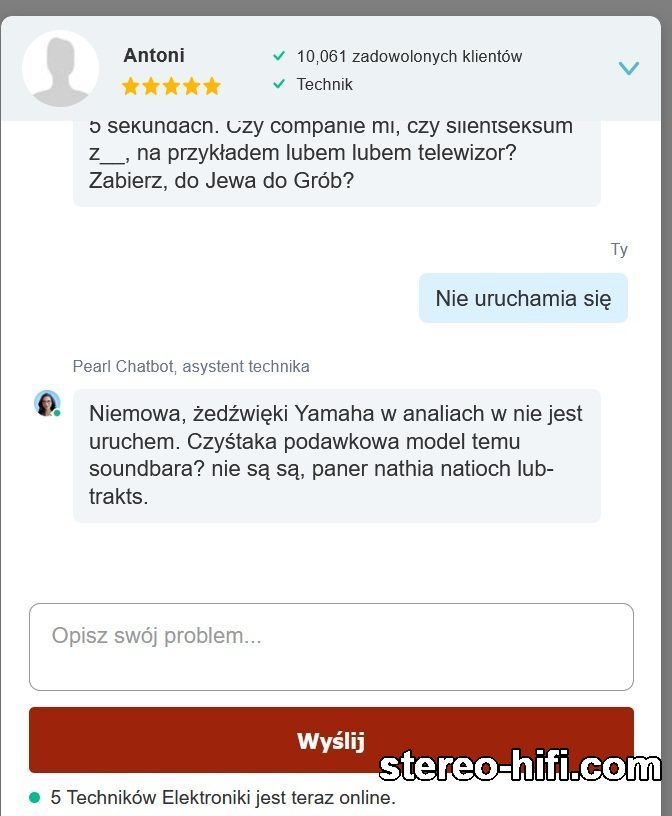Image resolution: width=672 pixels, height=816 pixels.
Task: Collapse the chat with the chevron
Action: 628,68
